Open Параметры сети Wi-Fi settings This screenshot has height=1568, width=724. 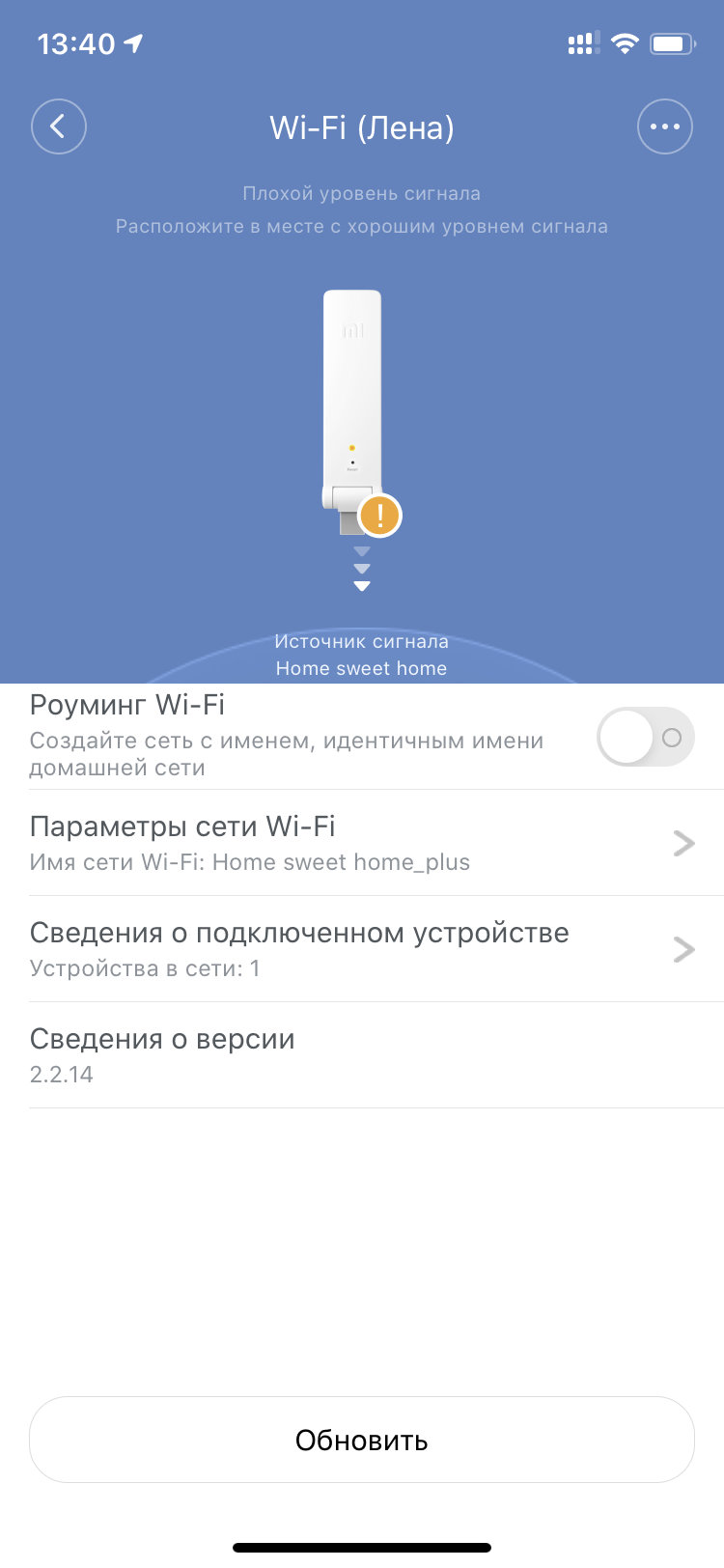coord(362,843)
